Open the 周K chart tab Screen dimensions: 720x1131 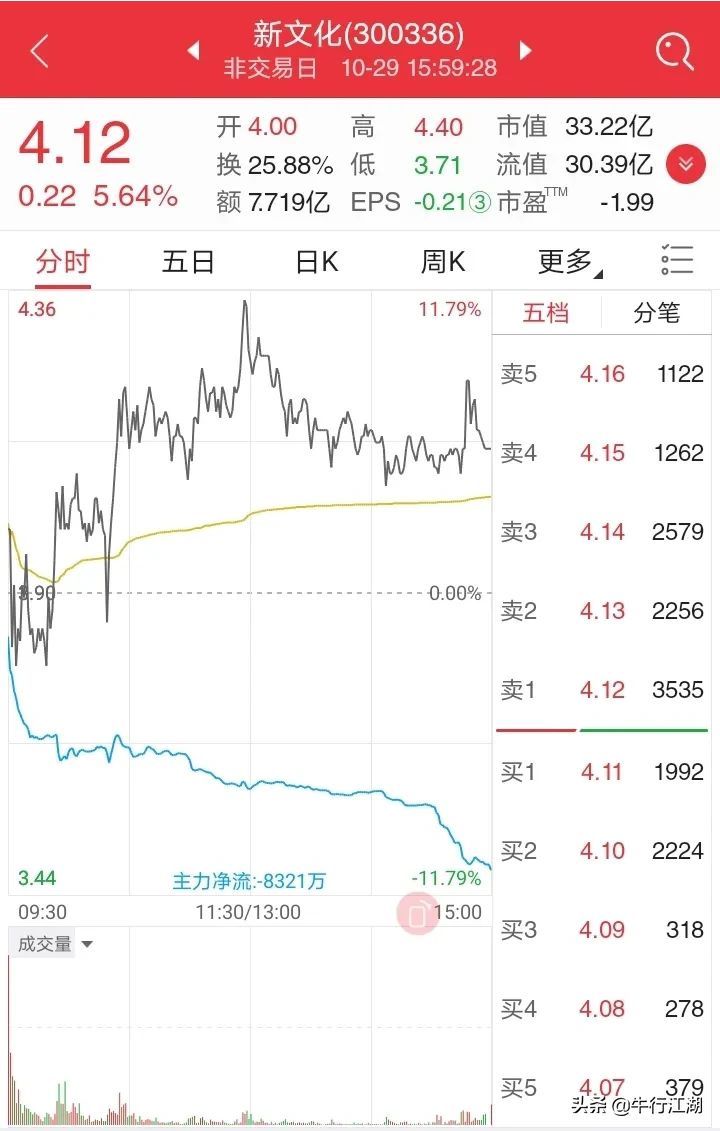tap(442, 262)
